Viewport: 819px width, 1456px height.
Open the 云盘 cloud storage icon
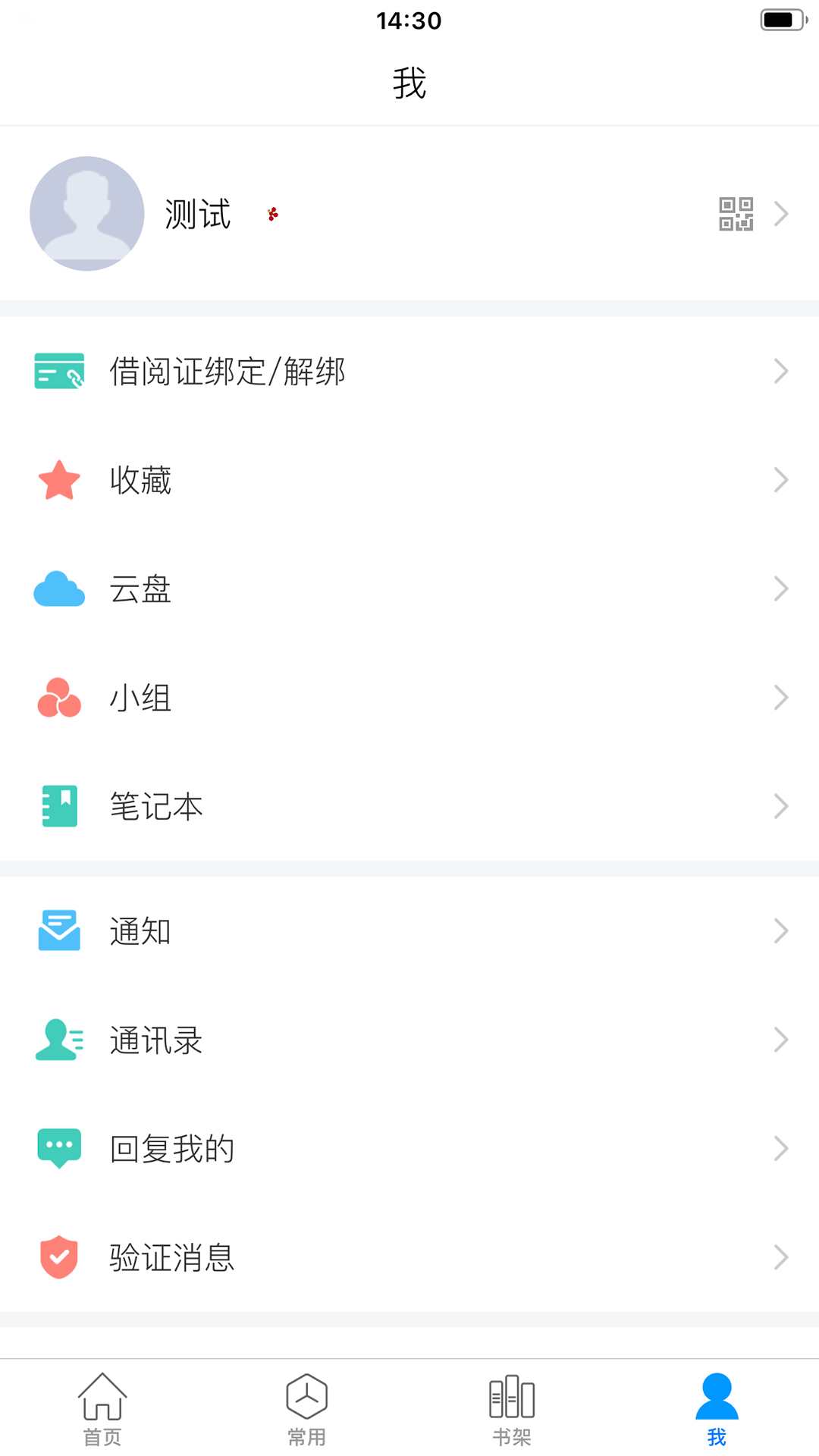(x=59, y=588)
